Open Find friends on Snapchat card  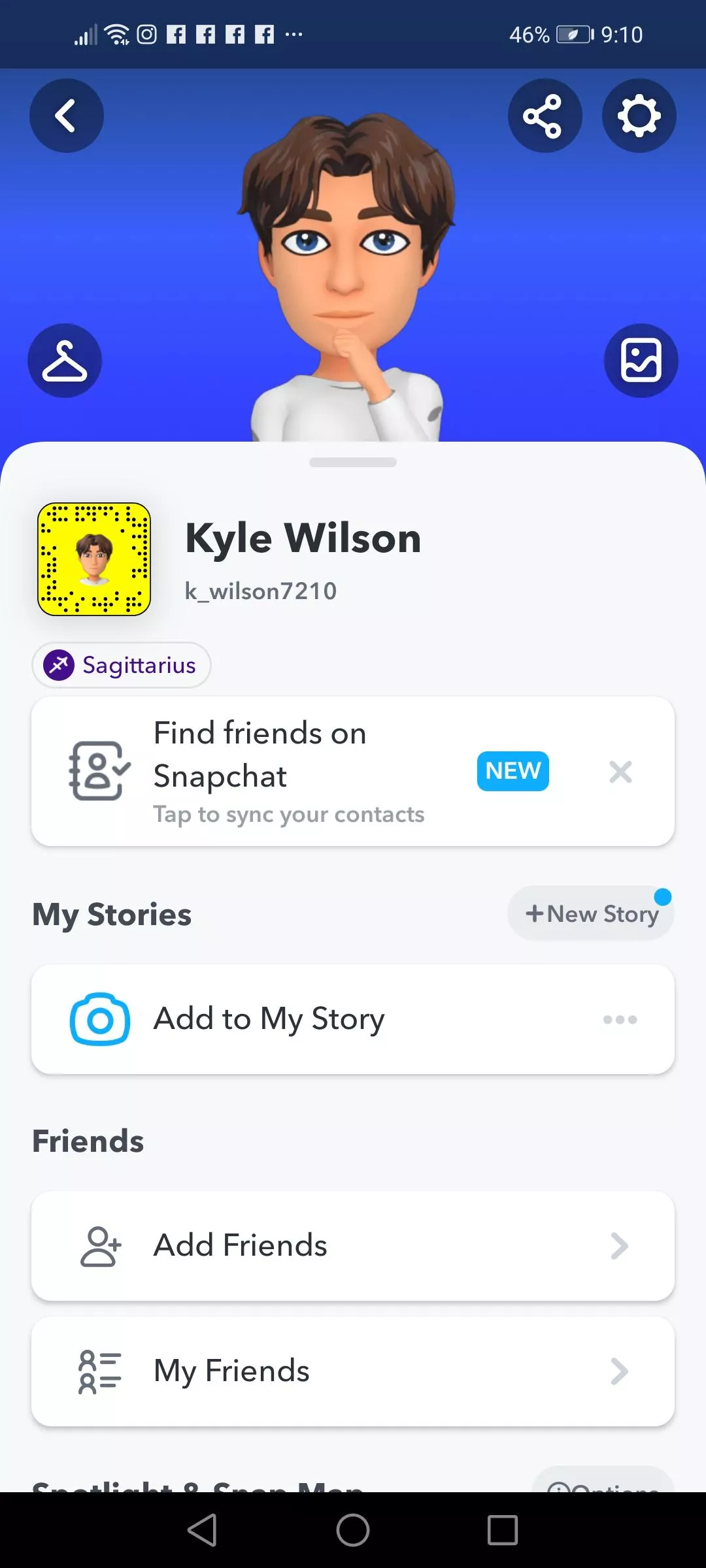click(x=288, y=772)
